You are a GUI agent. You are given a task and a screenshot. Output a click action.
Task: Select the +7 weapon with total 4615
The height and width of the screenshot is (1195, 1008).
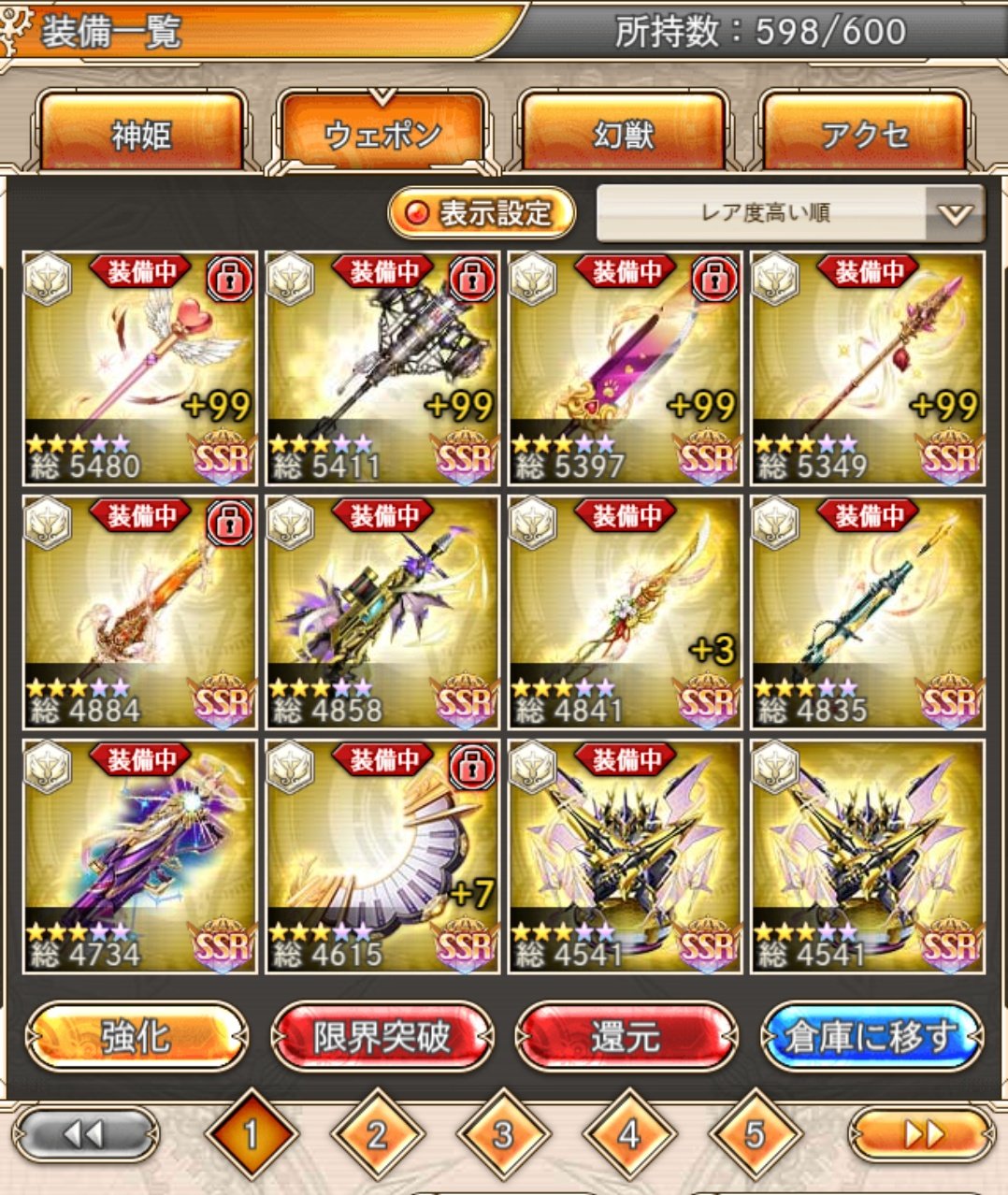tap(382, 857)
